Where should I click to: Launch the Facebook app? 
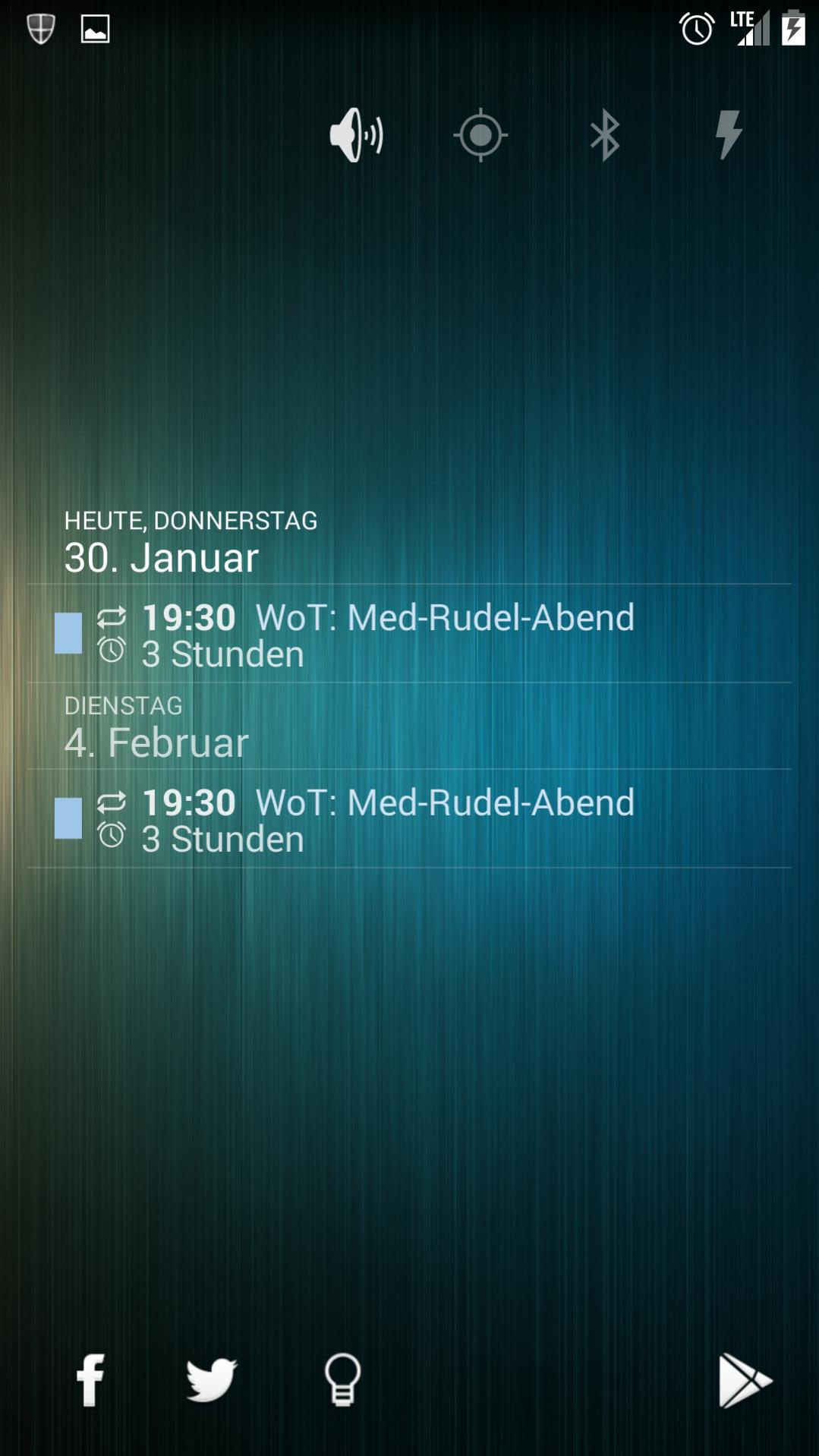(90, 1380)
